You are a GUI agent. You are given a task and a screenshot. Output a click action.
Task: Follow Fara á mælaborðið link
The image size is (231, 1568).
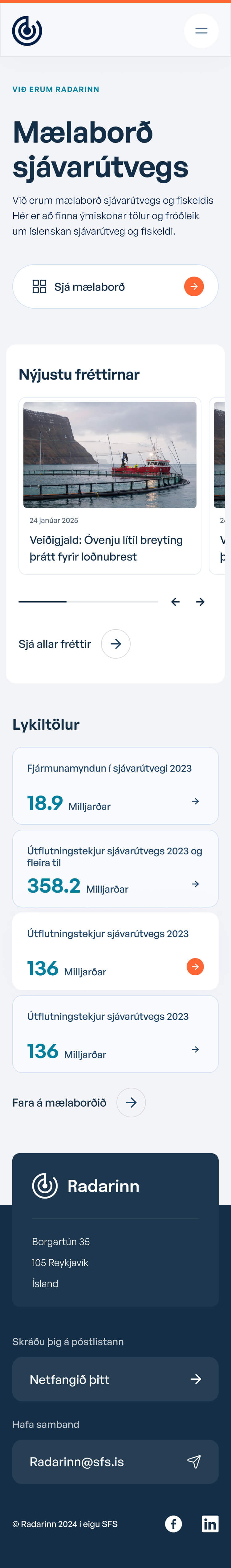[79, 1102]
